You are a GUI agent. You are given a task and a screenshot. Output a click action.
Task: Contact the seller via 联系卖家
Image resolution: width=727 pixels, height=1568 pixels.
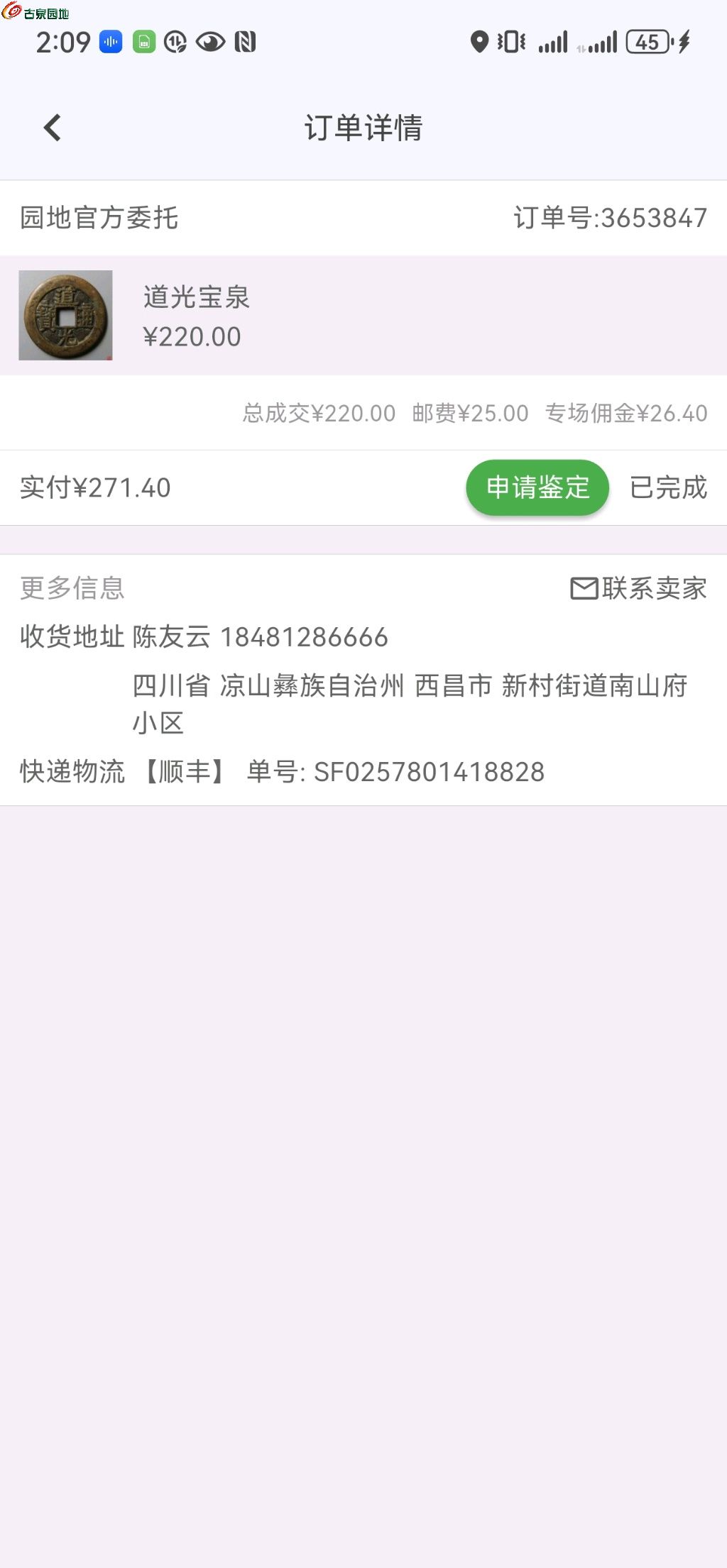click(x=639, y=588)
